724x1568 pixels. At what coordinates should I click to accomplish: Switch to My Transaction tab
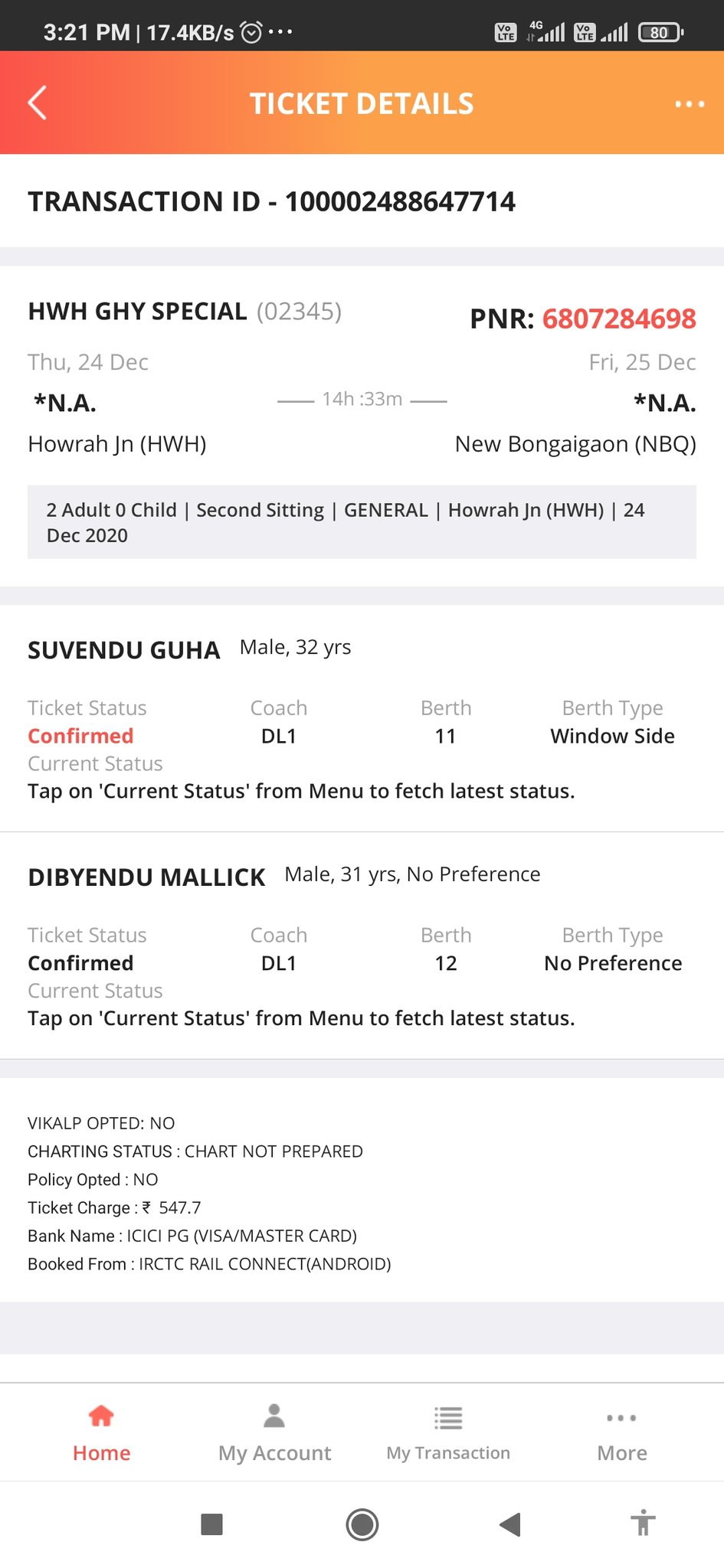(x=448, y=1433)
